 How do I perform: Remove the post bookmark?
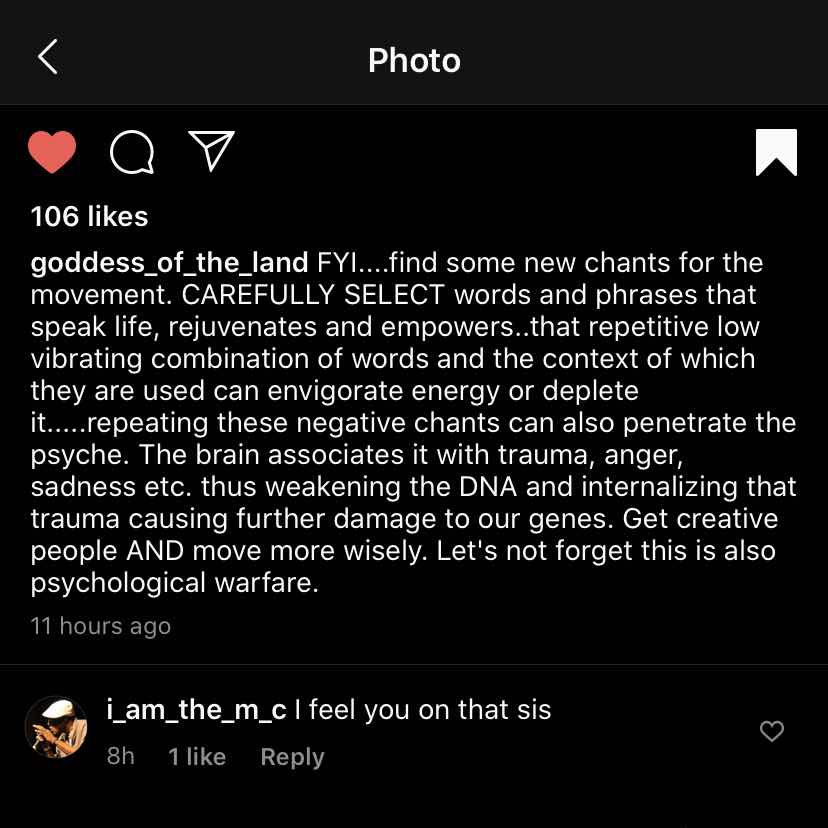776,152
